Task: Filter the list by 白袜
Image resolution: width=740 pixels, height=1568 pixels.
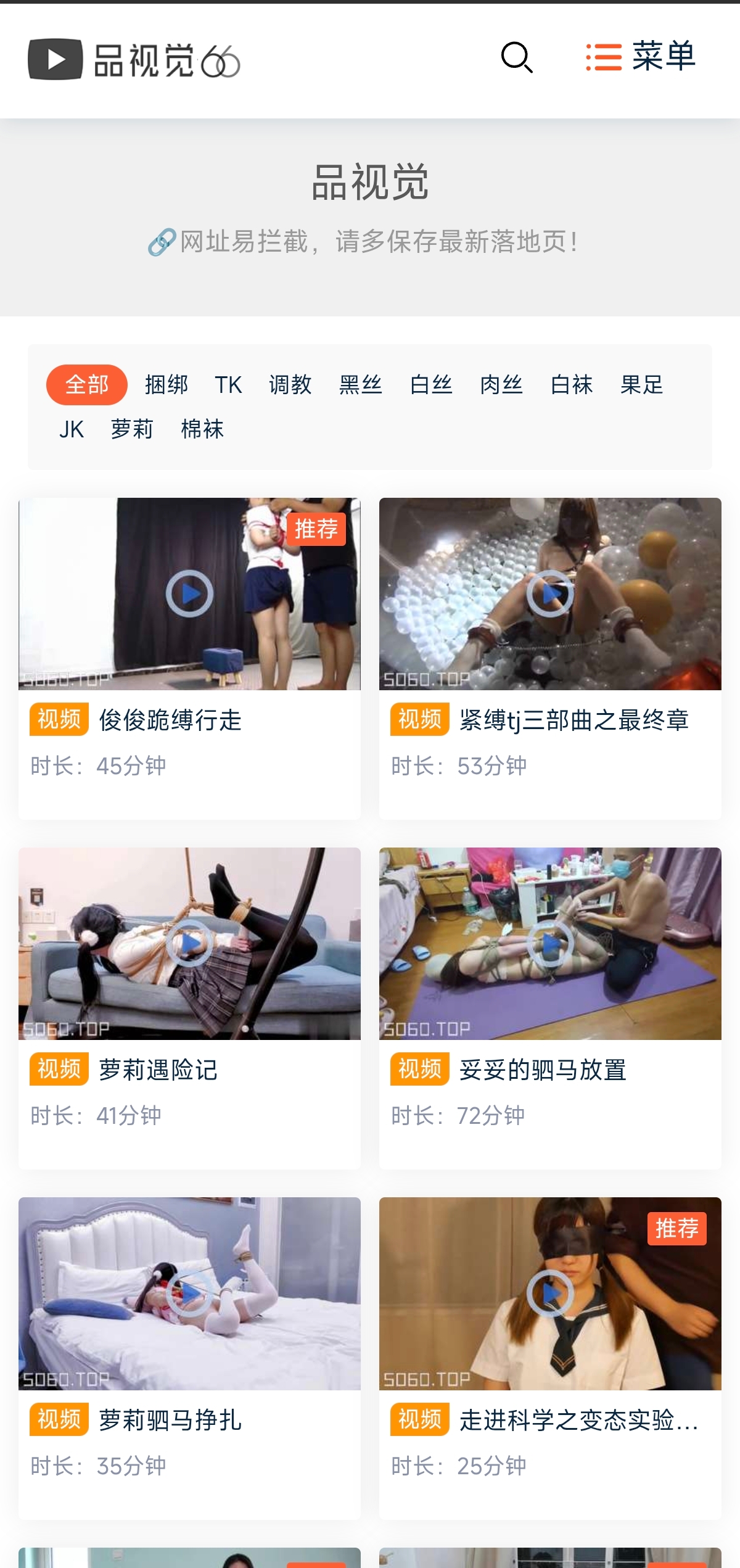Action: click(572, 385)
